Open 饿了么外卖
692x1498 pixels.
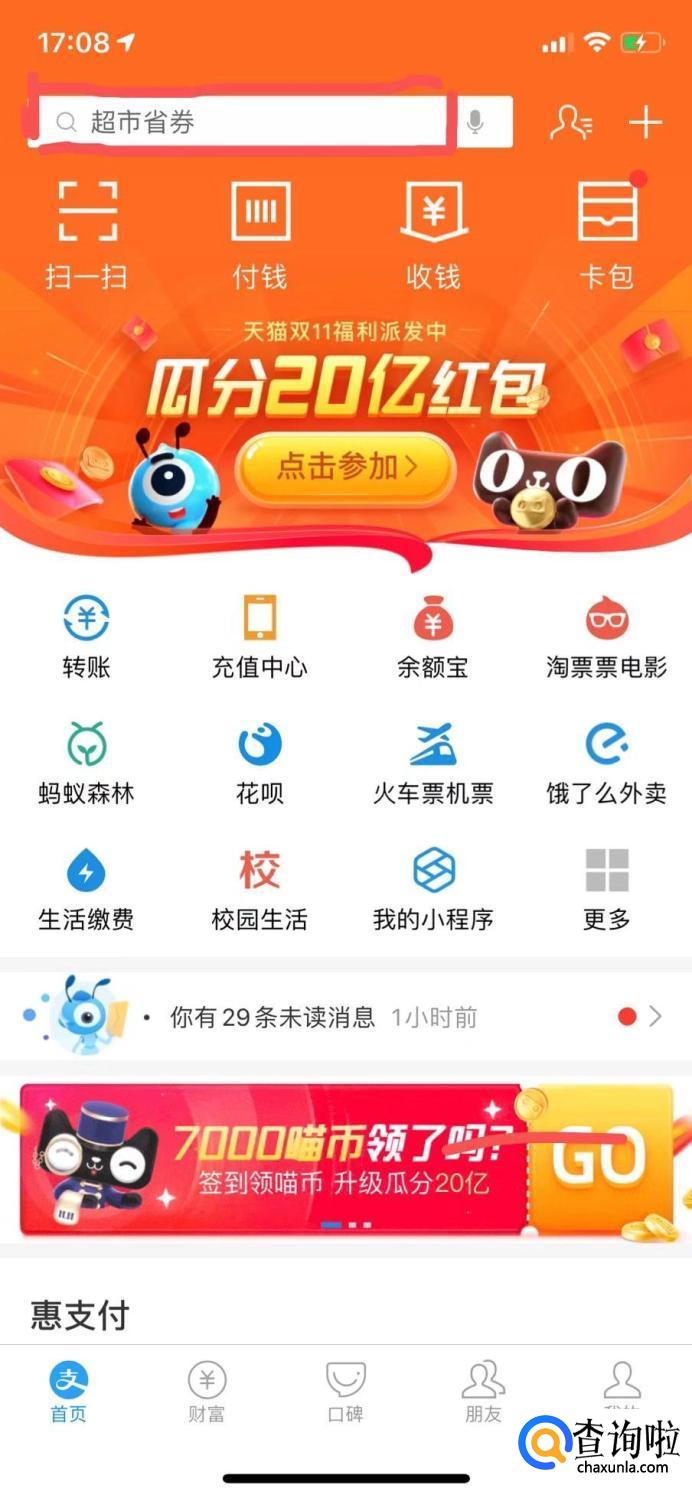(x=607, y=762)
